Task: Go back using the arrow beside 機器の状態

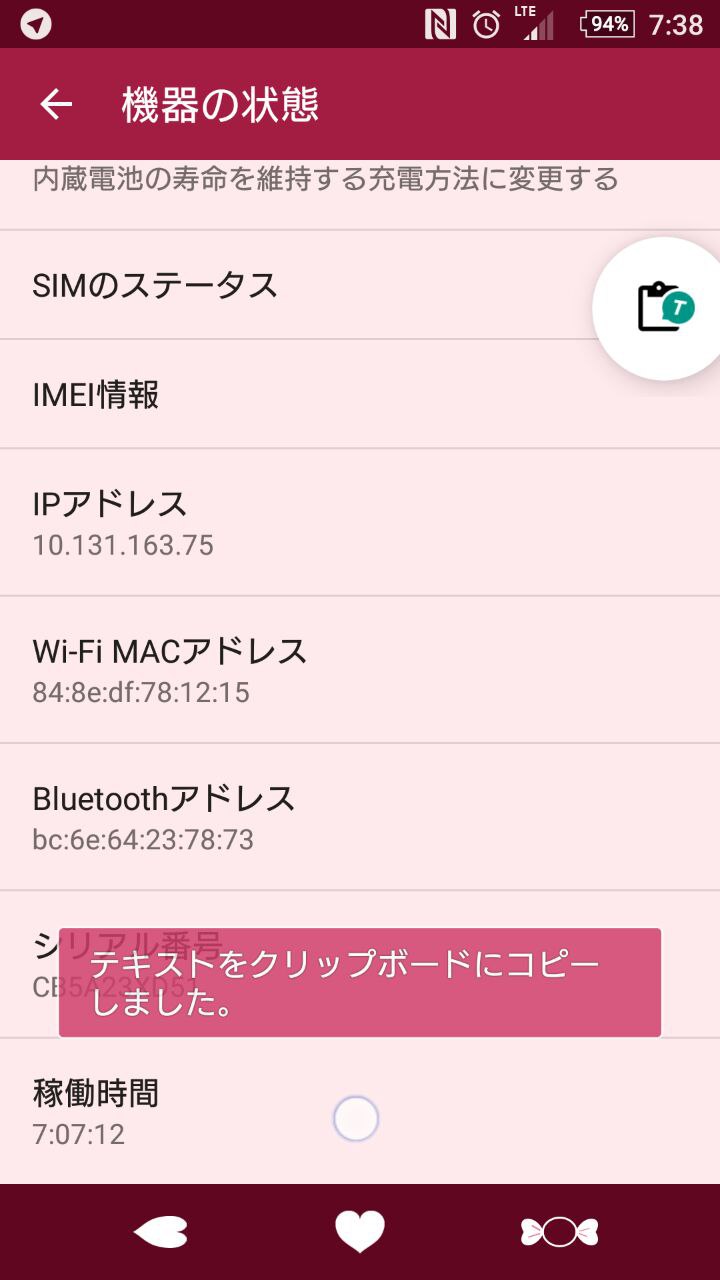Action: [x=56, y=104]
